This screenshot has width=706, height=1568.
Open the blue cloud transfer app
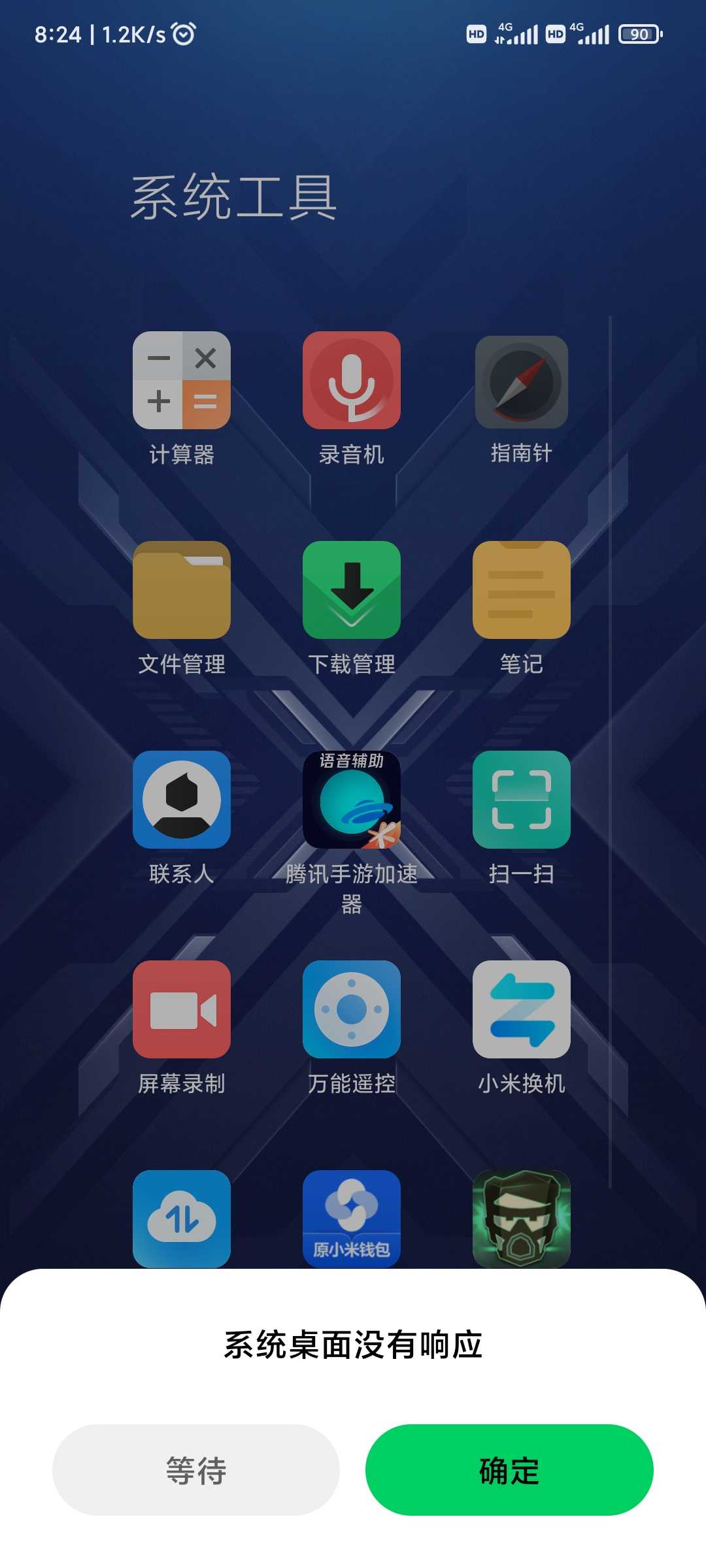pyautogui.click(x=182, y=1219)
